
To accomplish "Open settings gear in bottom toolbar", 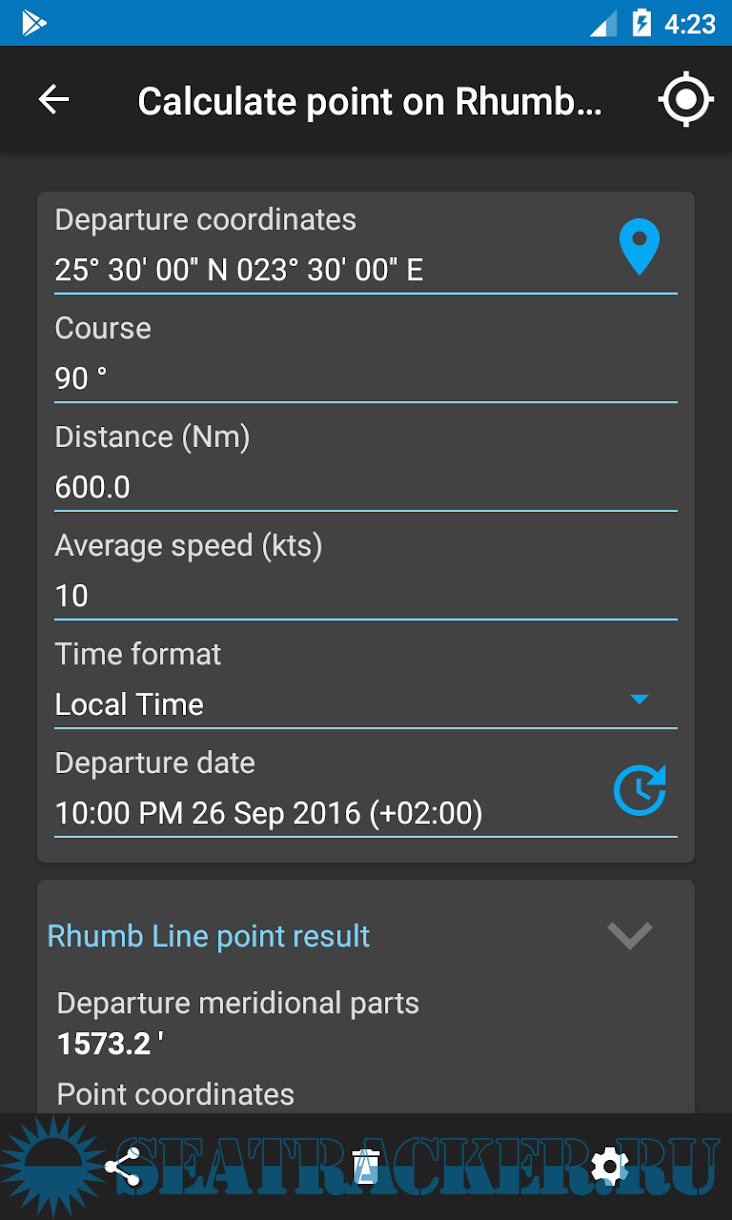I will (609, 1167).
